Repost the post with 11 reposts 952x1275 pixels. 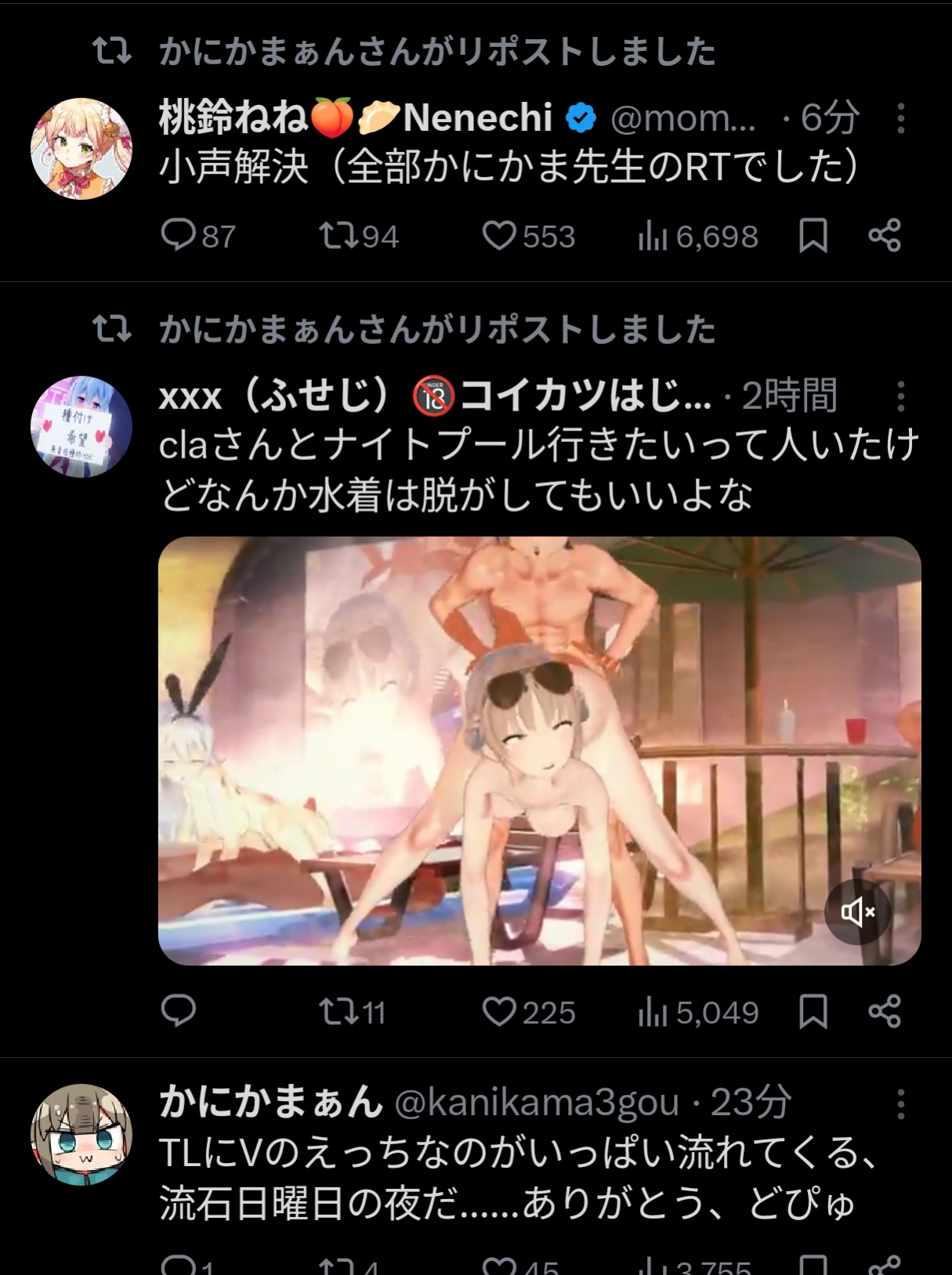pyautogui.click(x=338, y=1011)
